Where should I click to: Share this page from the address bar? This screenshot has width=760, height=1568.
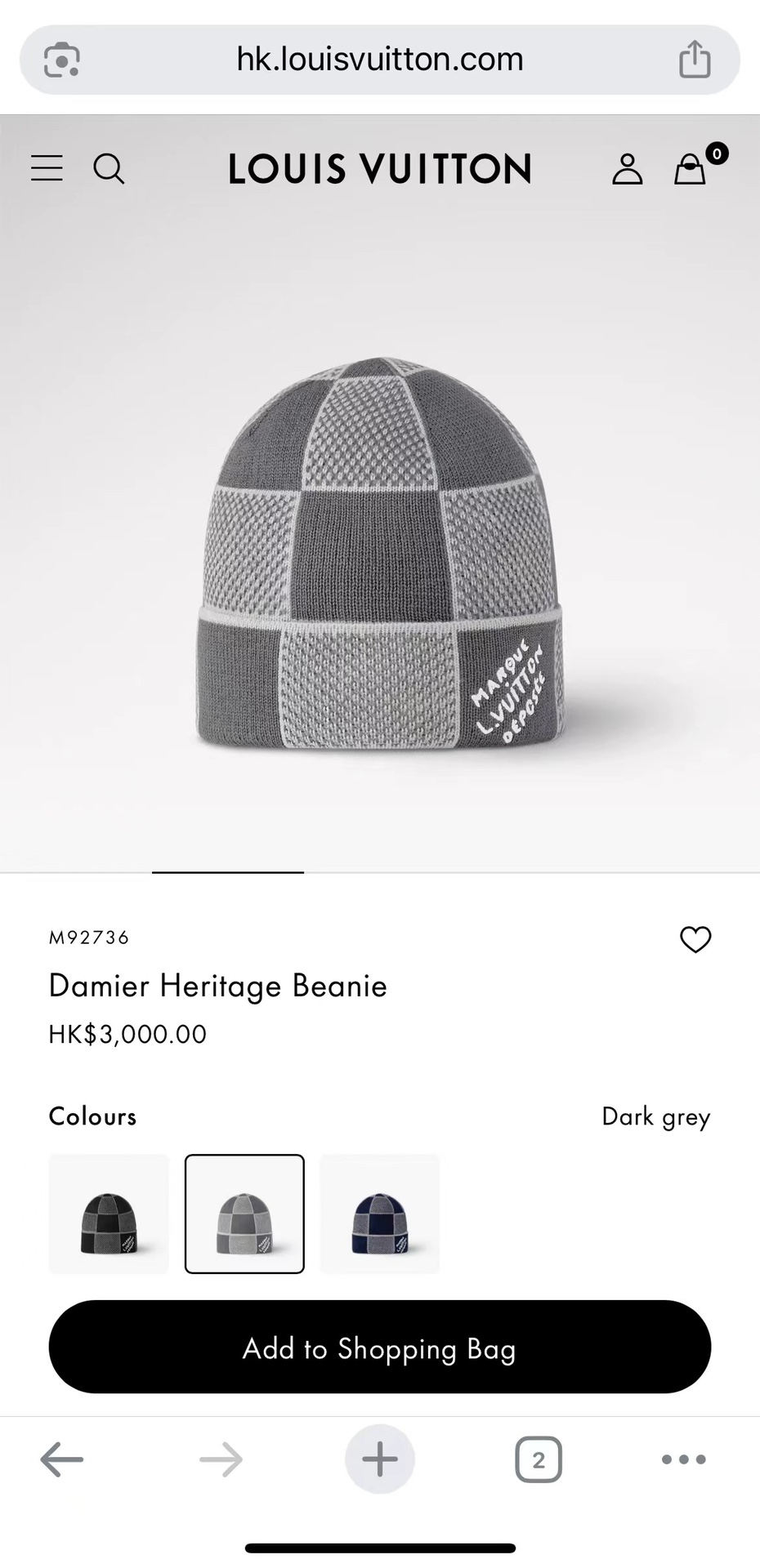coord(695,60)
